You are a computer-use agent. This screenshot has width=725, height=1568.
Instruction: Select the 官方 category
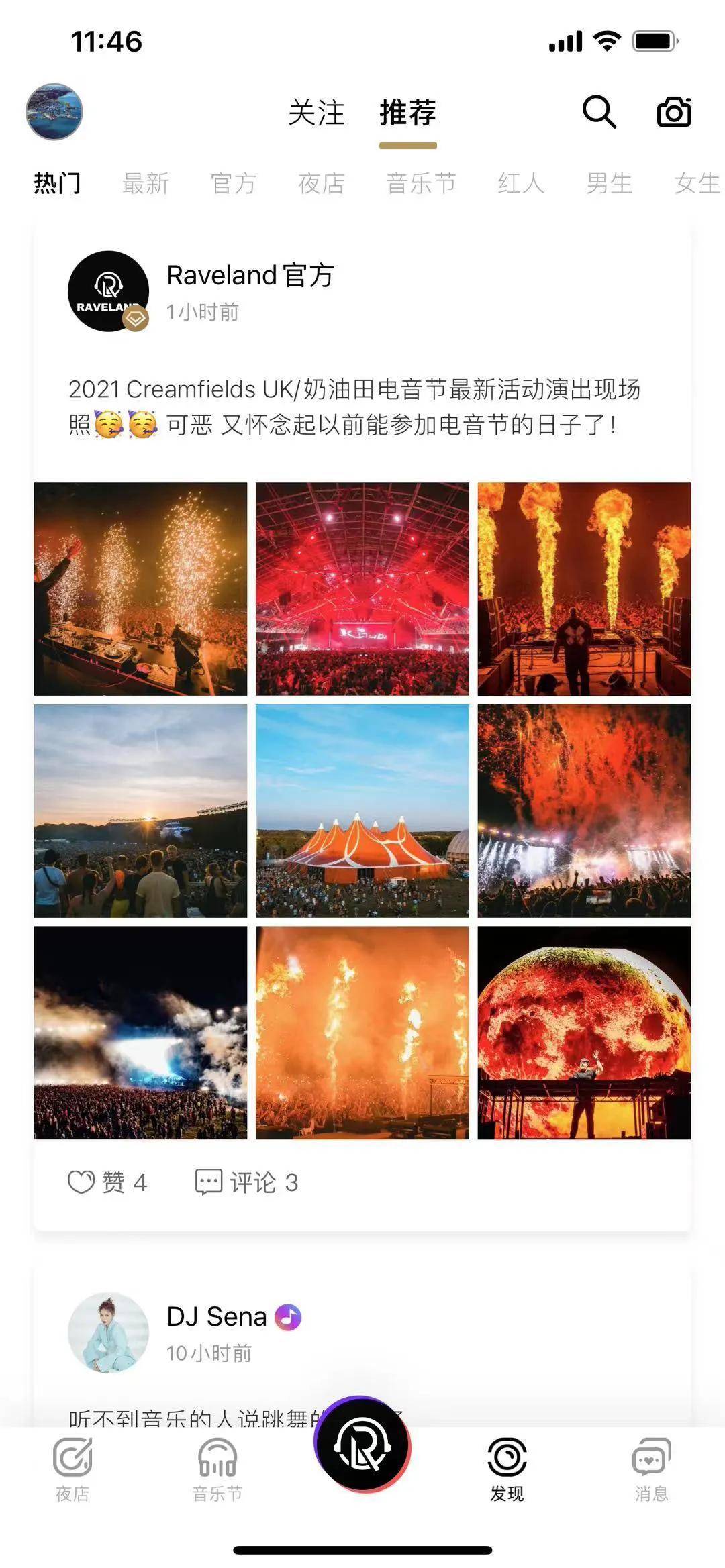pos(234,182)
